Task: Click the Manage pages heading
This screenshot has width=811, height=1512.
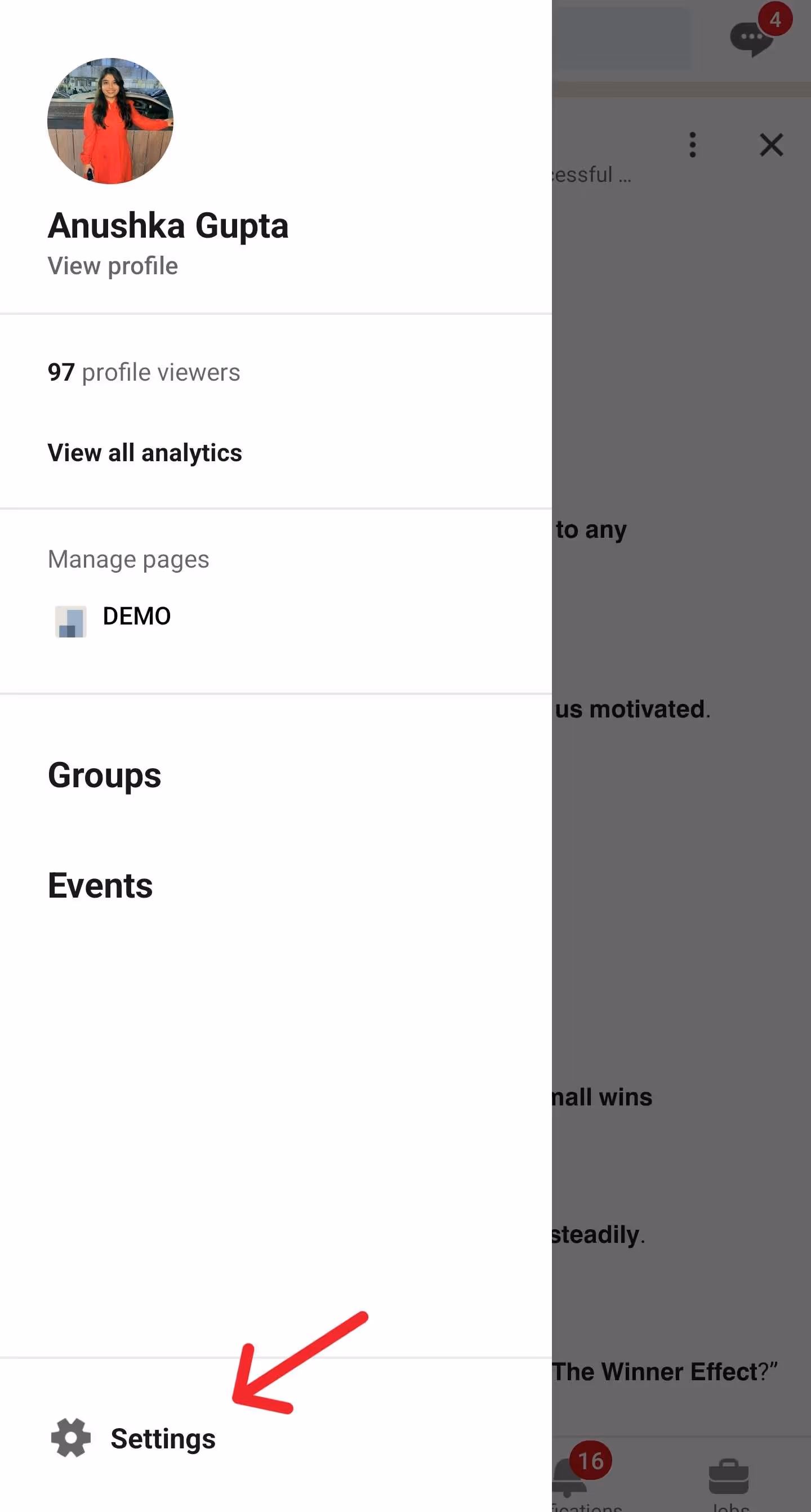Action: coord(128,559)
